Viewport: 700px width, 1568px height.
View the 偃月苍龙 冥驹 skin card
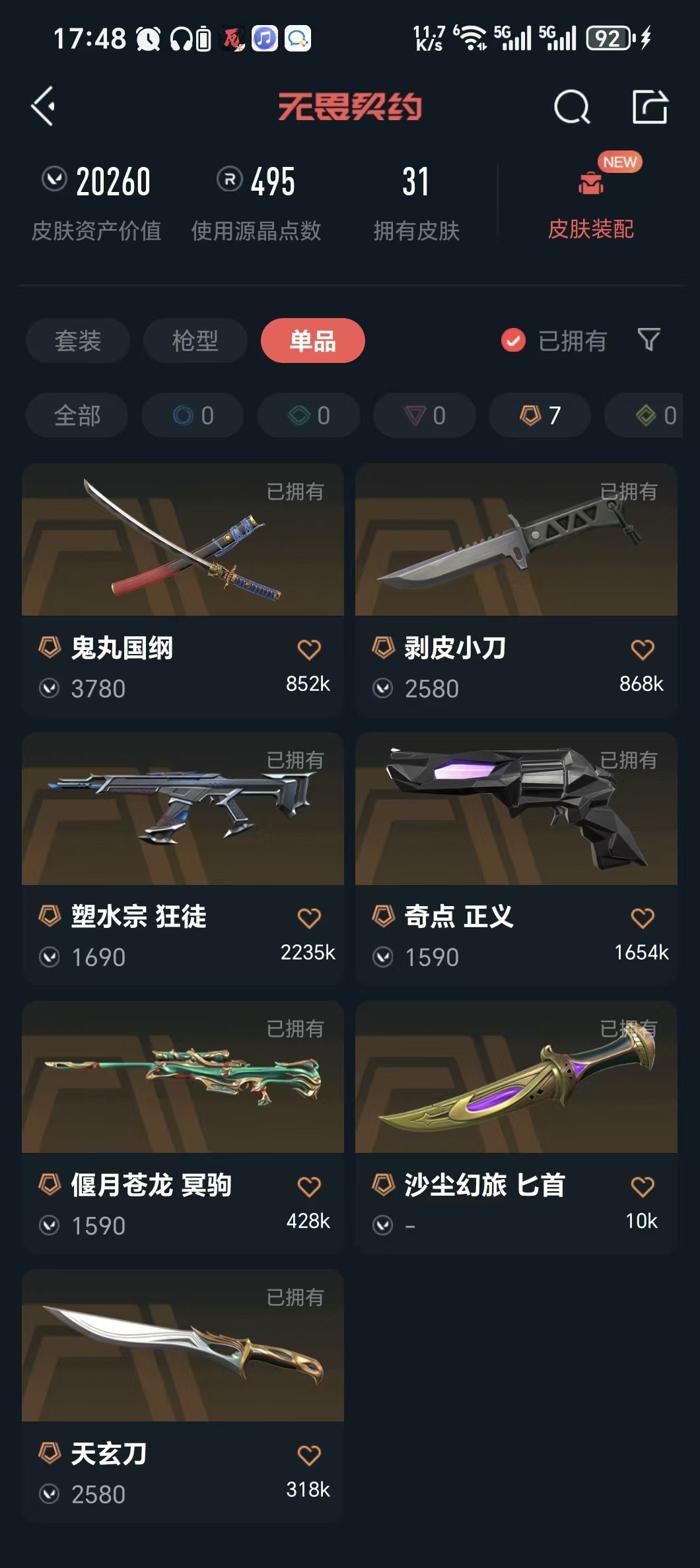point(183,1127)
